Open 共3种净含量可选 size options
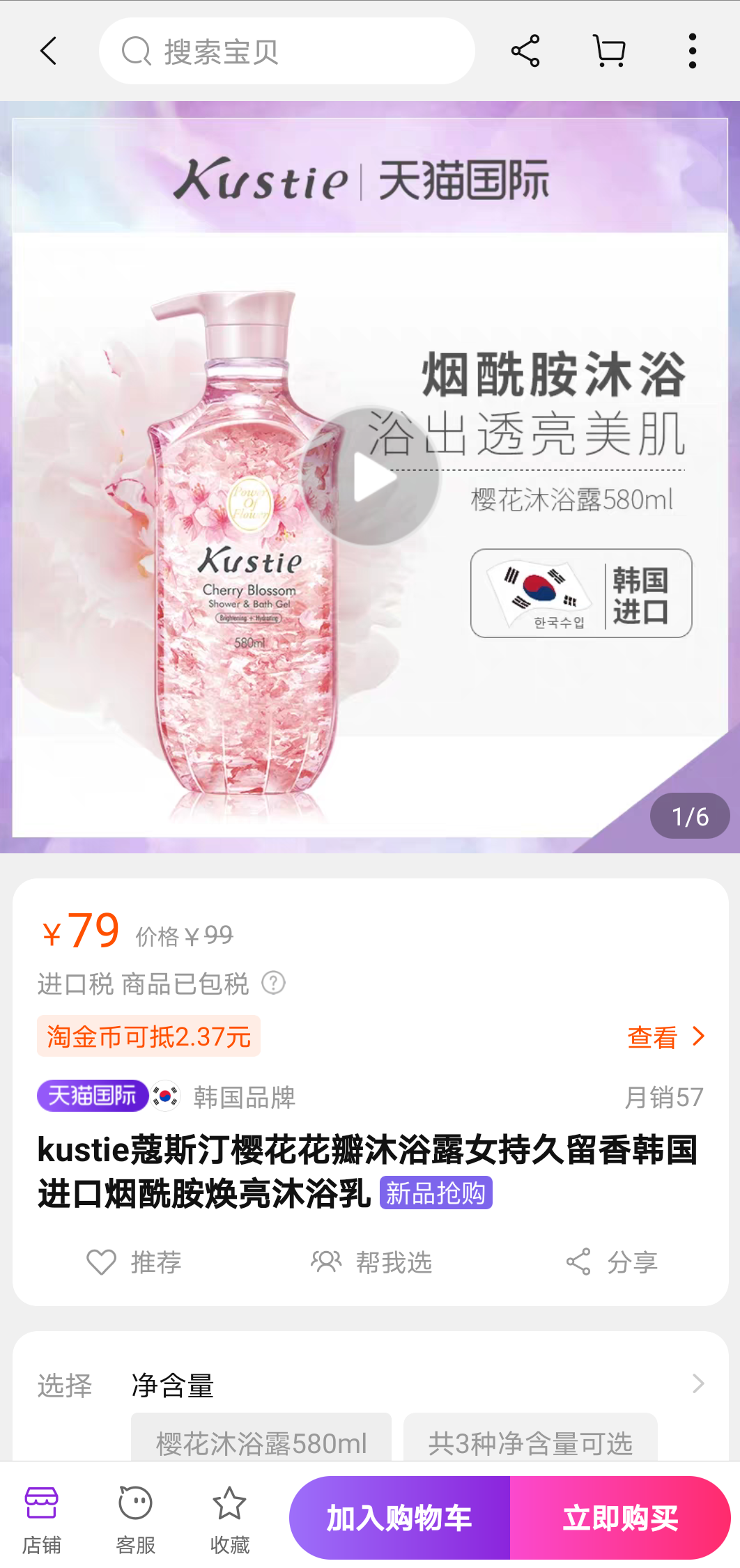This screenshot has height=1568, width=740. point(530,1444)
